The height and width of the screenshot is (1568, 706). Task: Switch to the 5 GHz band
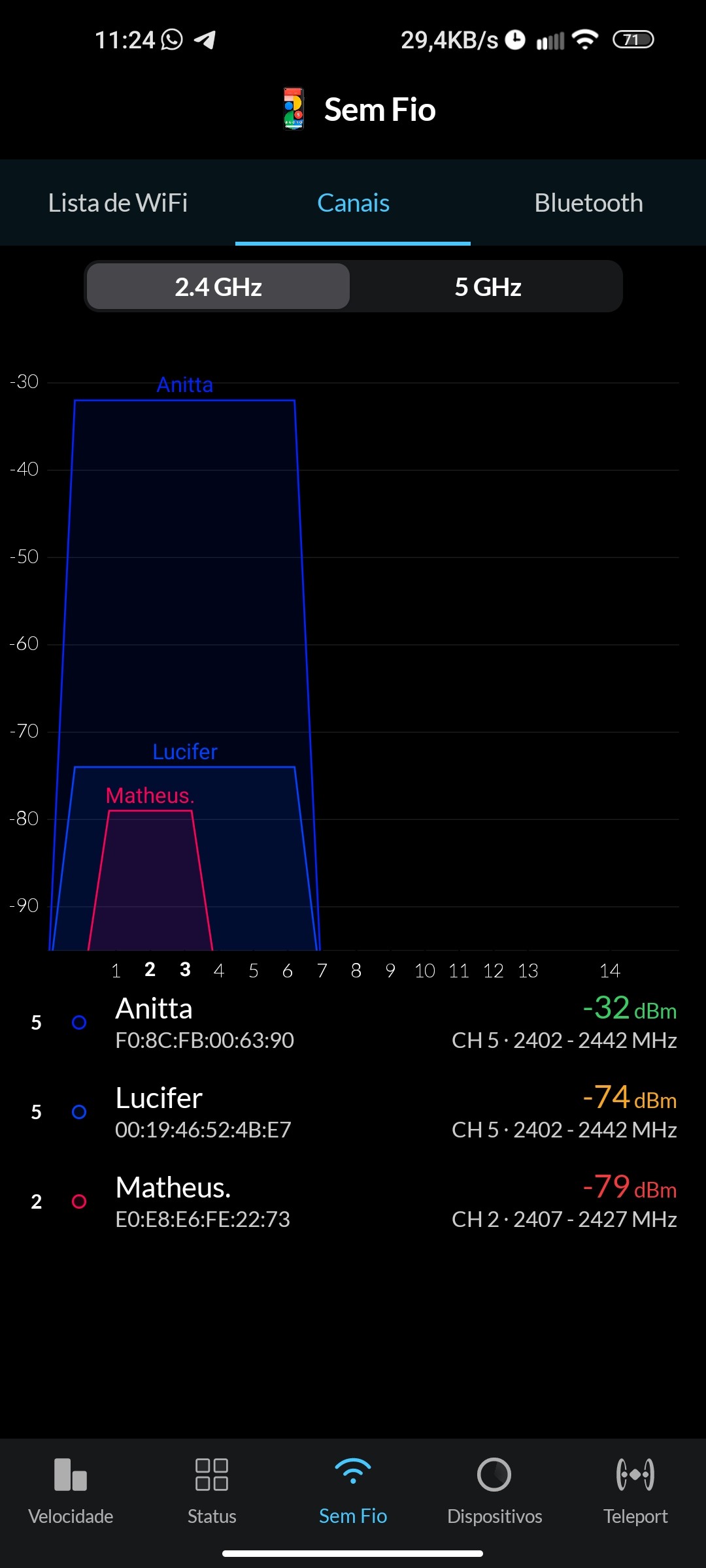click(x=488, y=287)
